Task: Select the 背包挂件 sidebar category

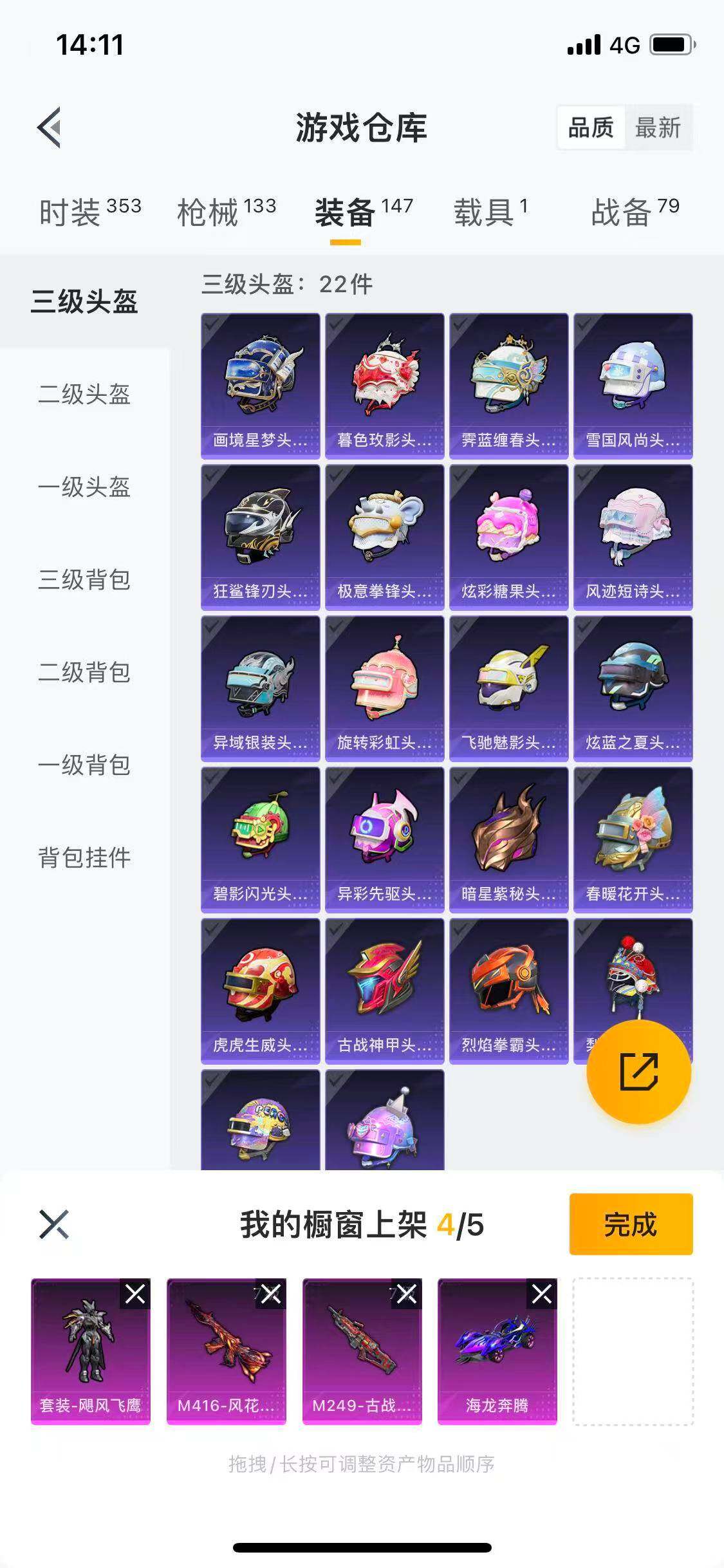Action: click(x=84, y=856)
